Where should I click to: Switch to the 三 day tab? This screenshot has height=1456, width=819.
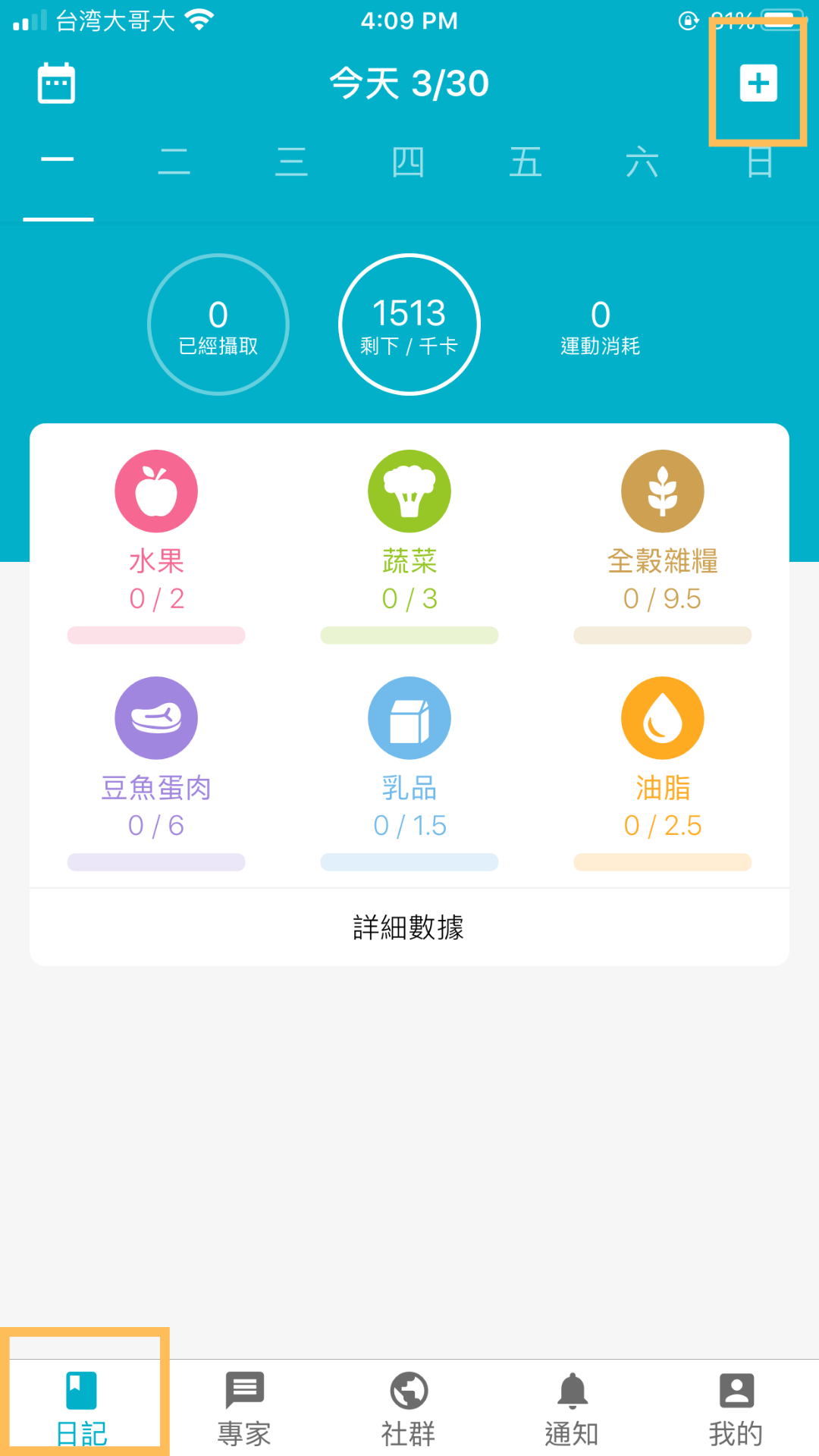click(292, 162)
